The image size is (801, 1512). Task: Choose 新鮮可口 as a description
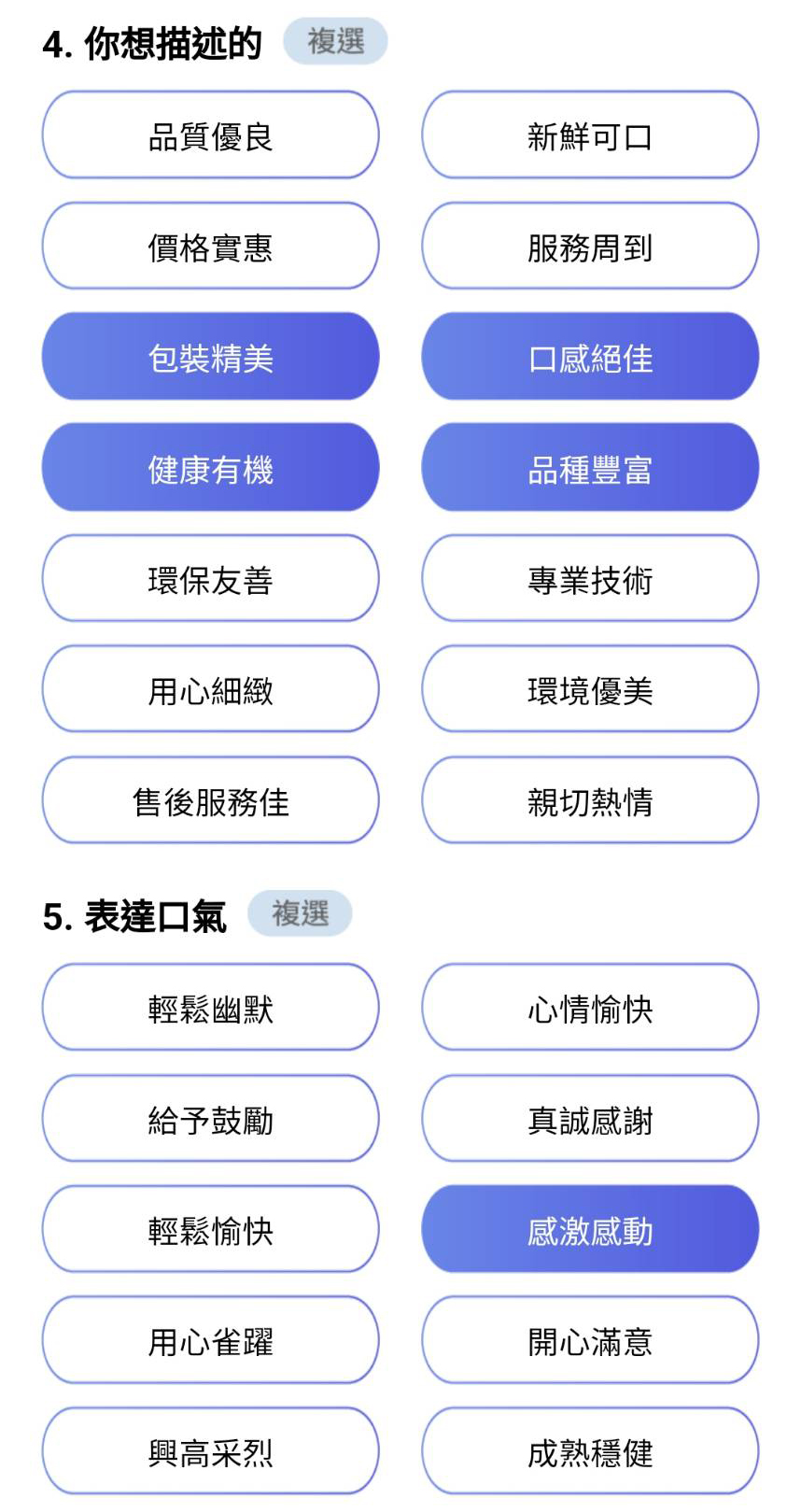pyautogui.click(x=590, y=135)
